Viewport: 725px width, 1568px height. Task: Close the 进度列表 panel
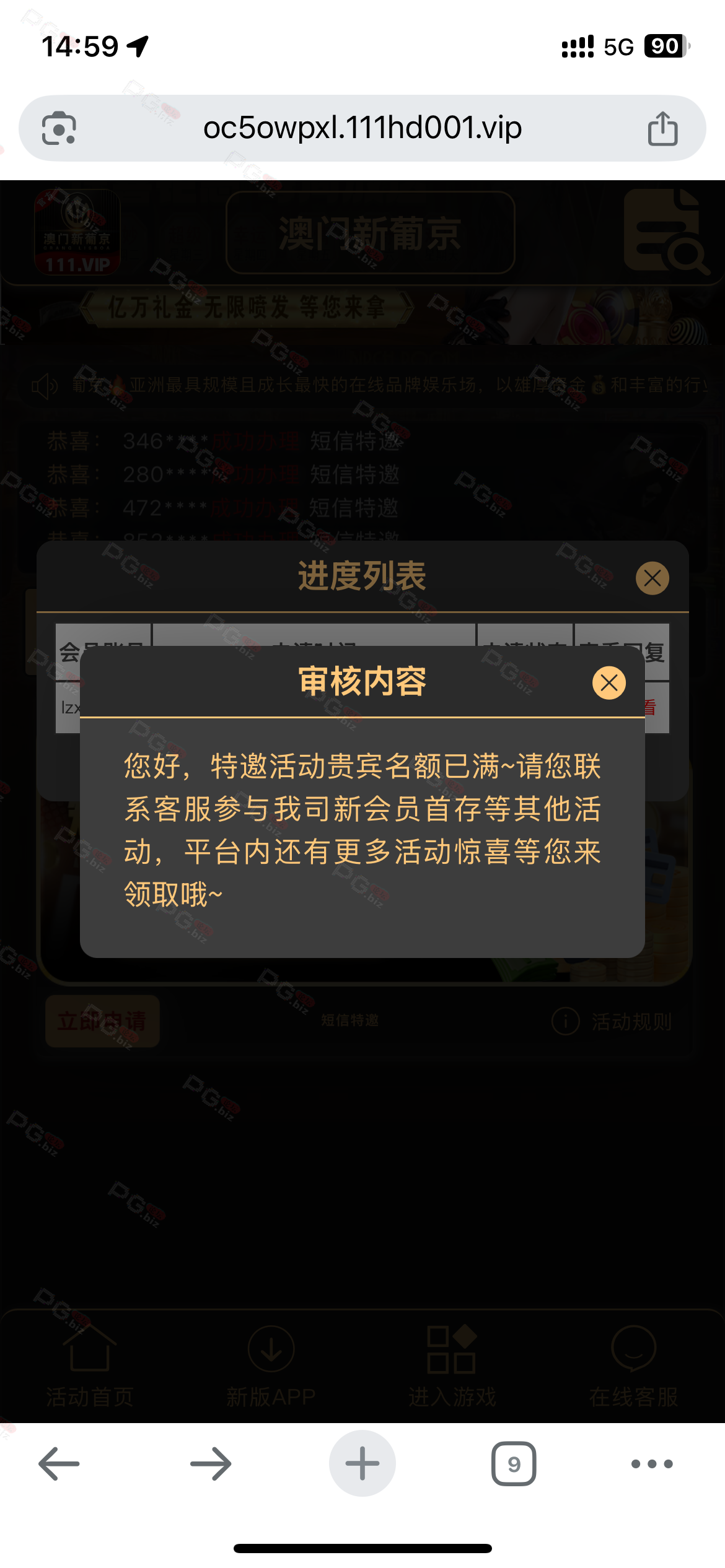(652, 578)
